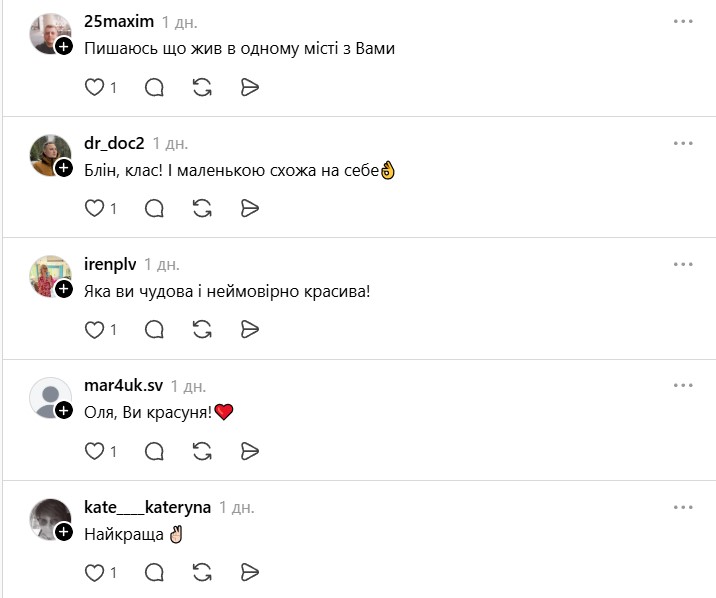The image size is (716, 598).
Task: Open overflow menu on 25maxim's comment
Action: (x=683, y=22)
